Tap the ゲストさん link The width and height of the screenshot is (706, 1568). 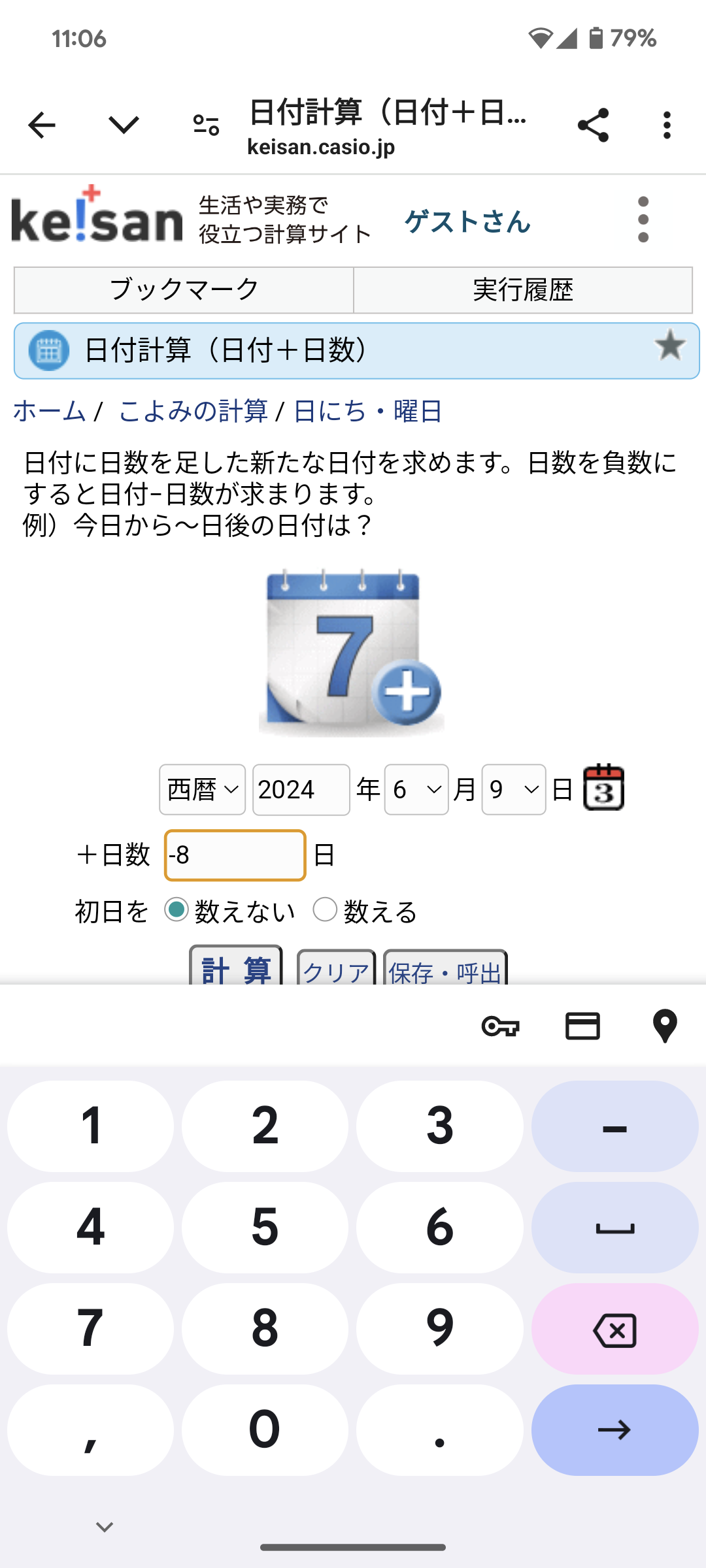(x=467, y=221)
